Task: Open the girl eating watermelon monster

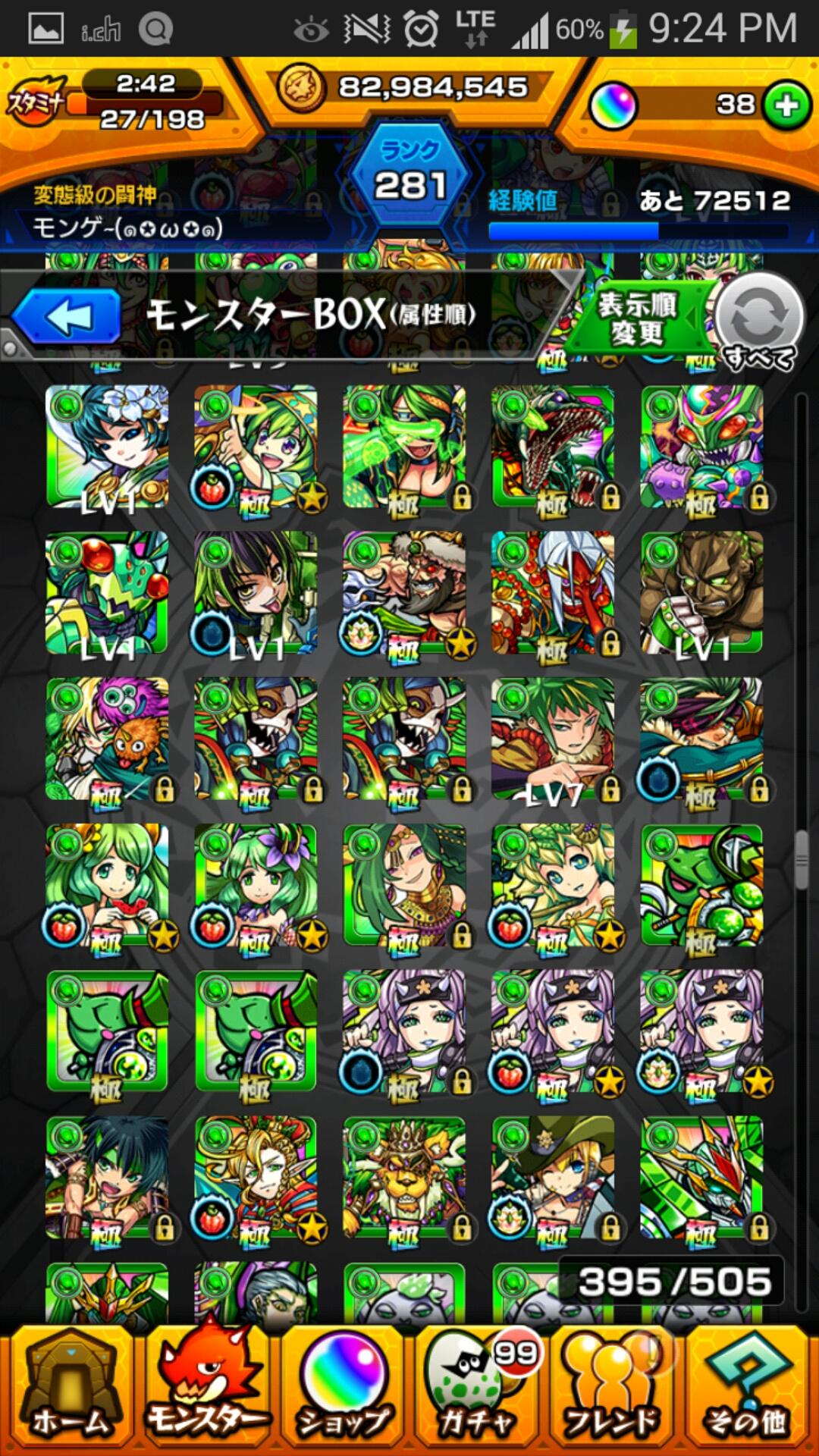Action: [106, 886]
